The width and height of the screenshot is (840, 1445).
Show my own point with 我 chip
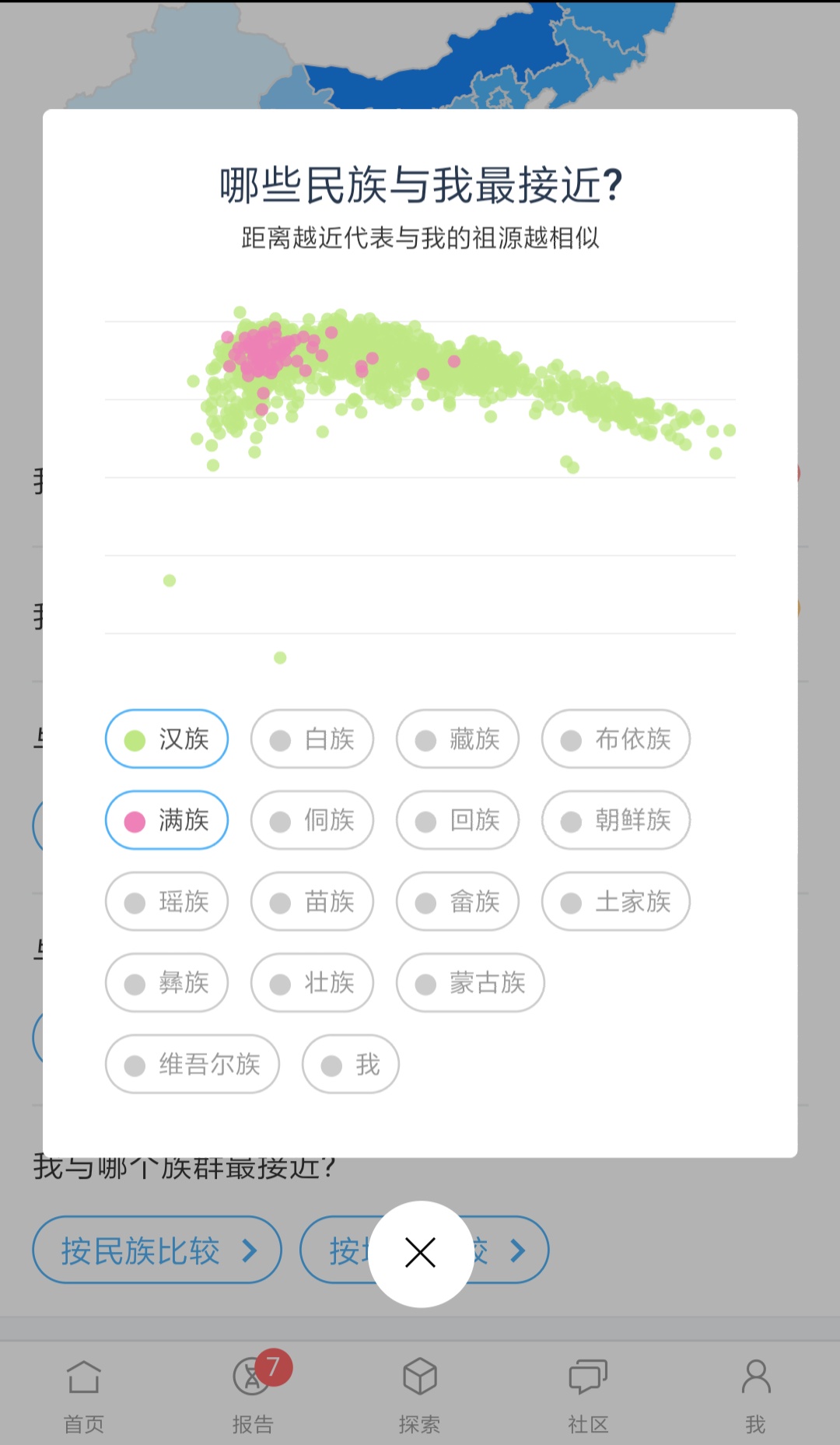(351, 1064)
